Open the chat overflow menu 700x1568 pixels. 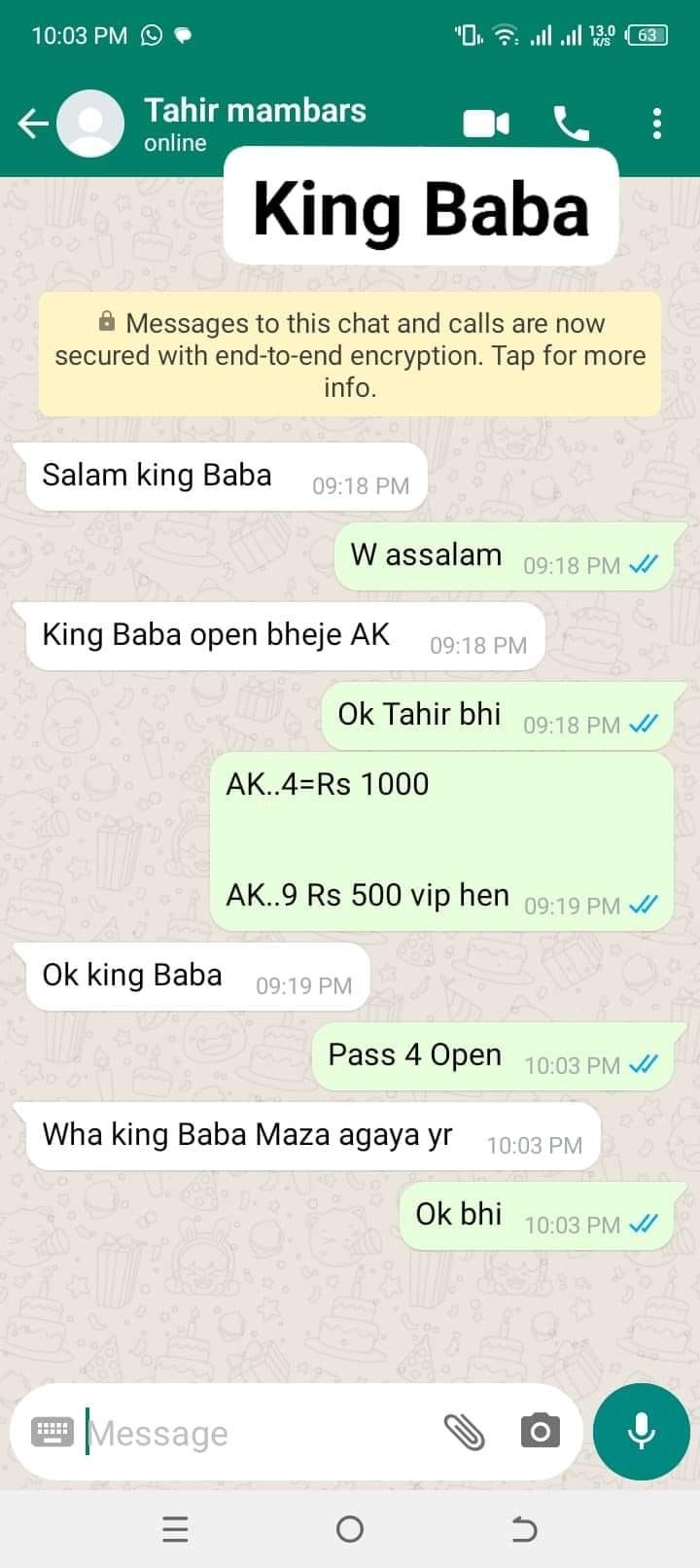657,124
